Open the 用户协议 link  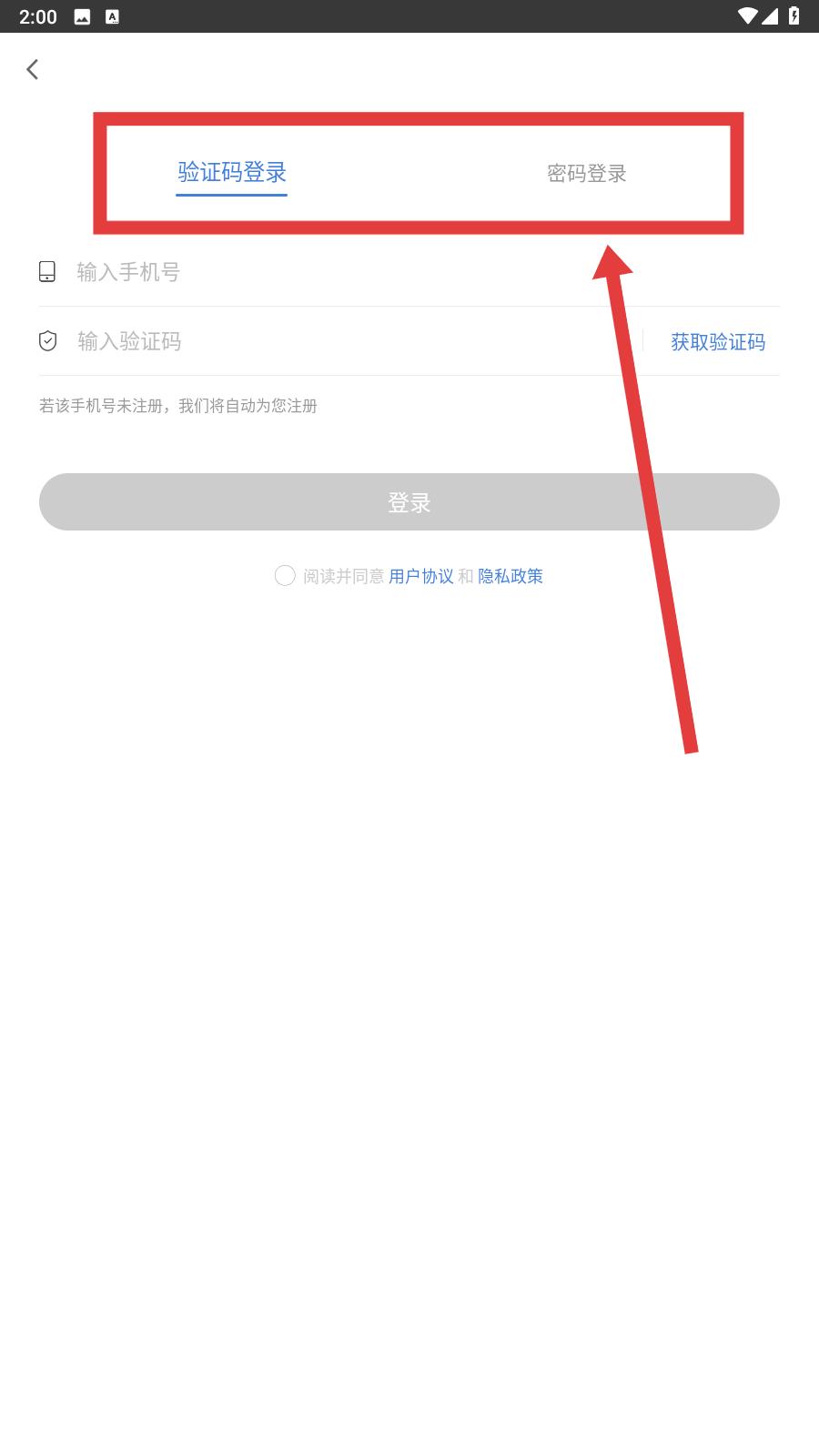[x=420, y=576]
